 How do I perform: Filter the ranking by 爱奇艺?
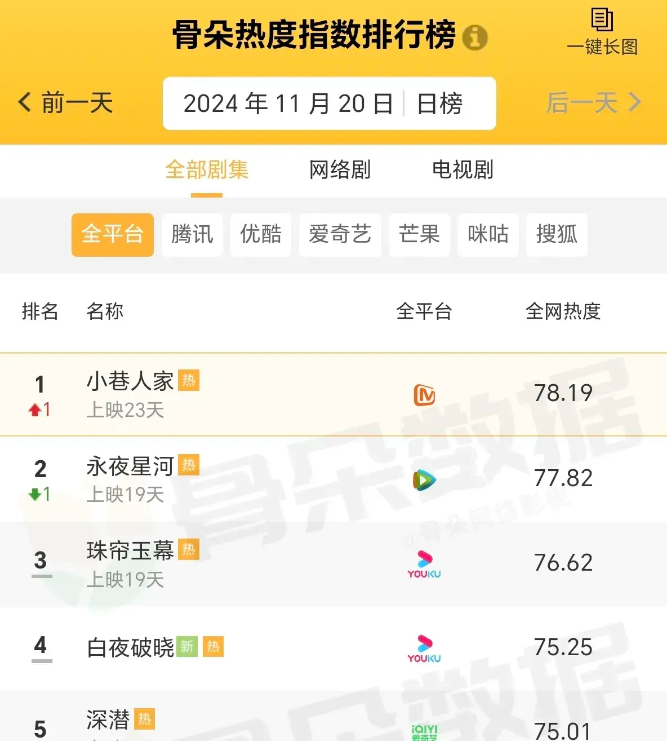coord(340,234)
